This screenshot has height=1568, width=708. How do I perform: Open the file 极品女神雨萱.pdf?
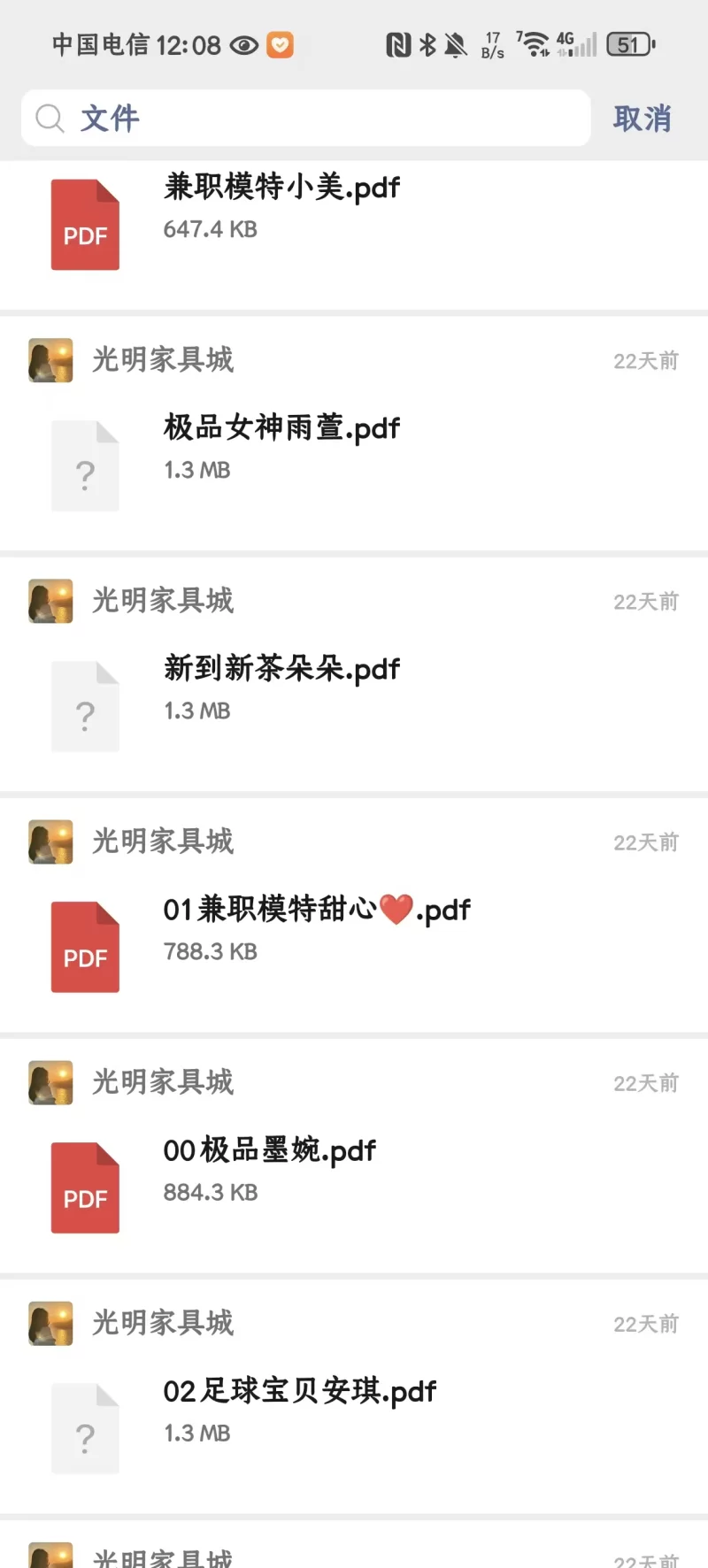(x=281, y=429)
